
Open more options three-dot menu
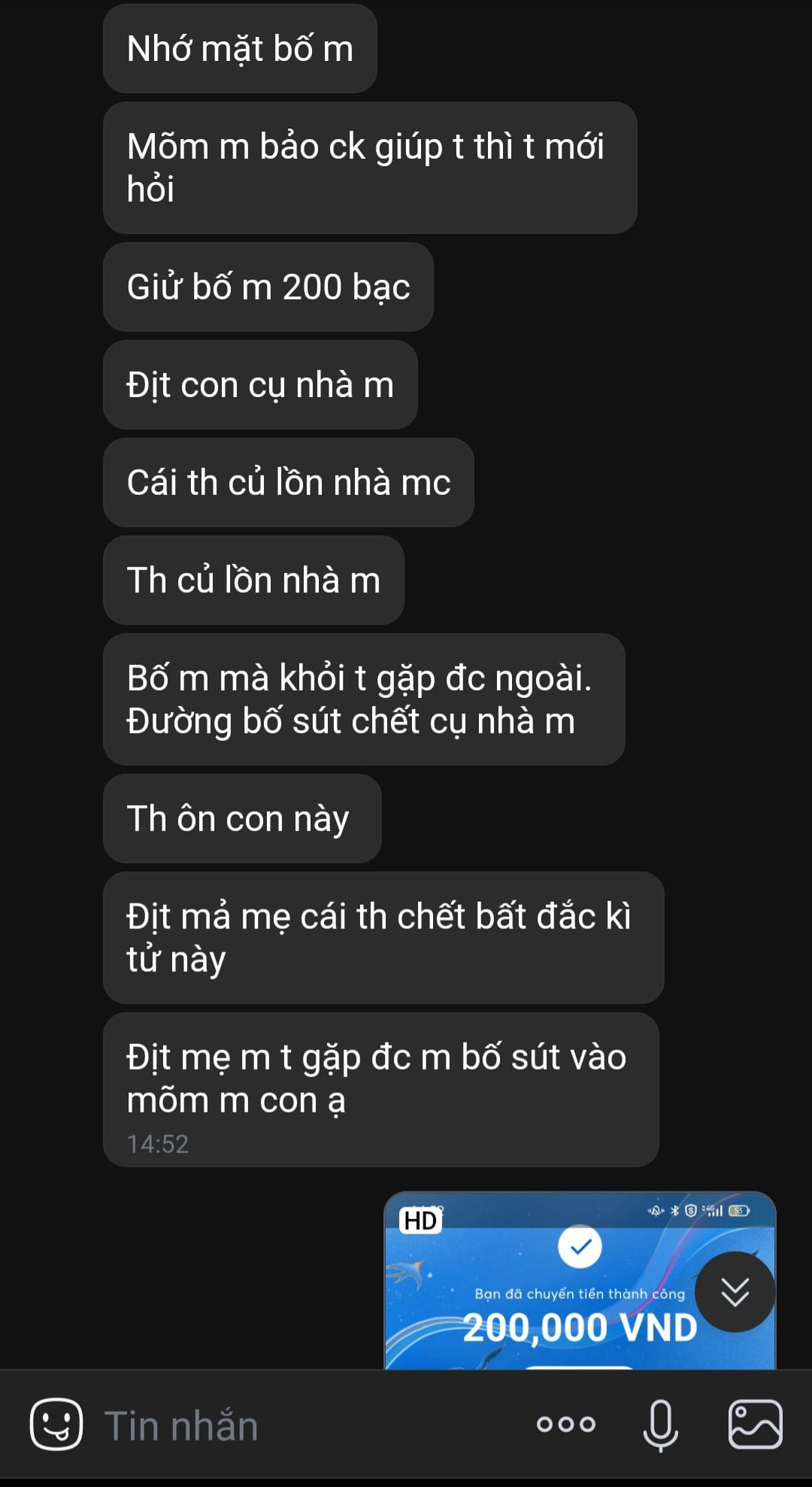tap(566, 1424)
